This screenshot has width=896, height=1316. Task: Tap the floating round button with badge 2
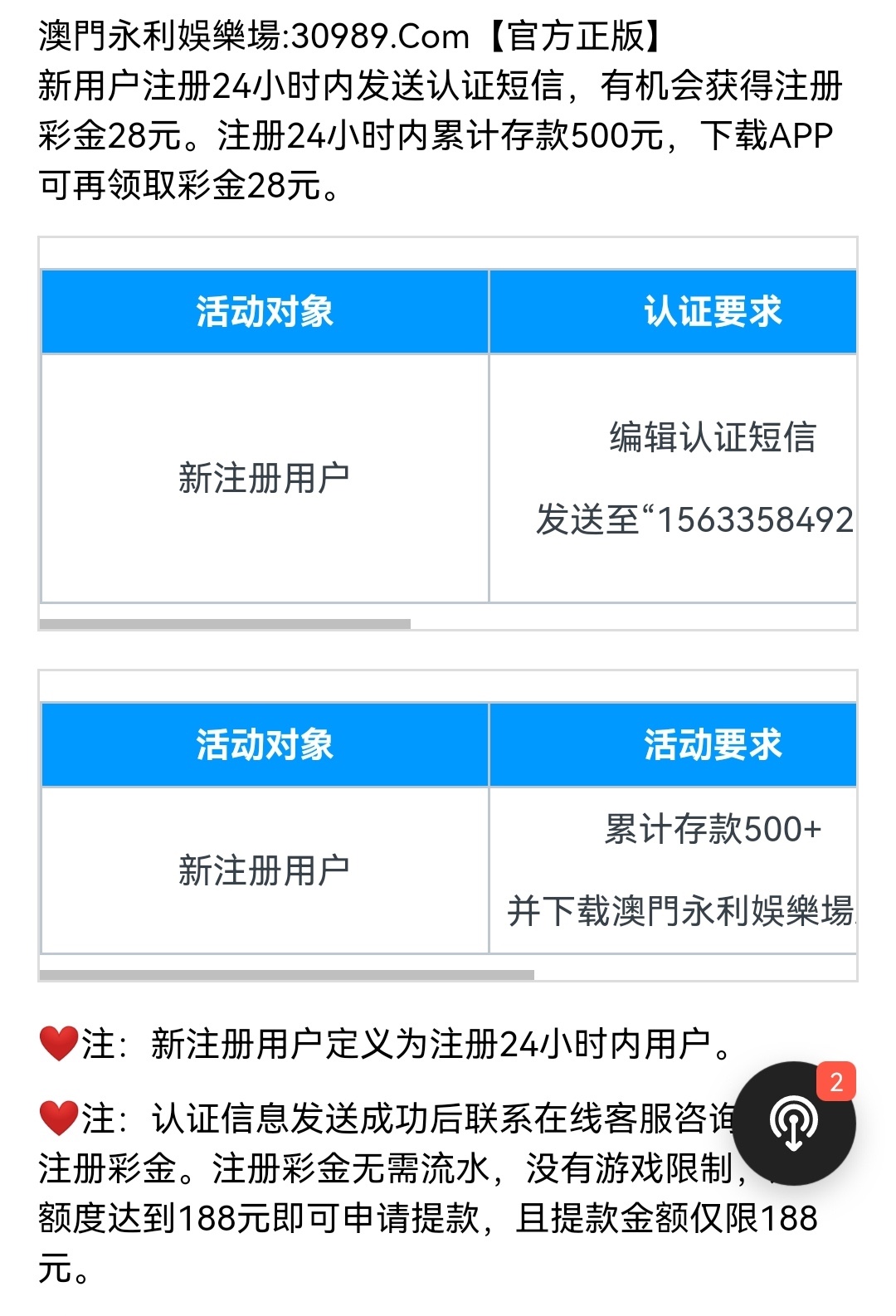[794, 1123]
